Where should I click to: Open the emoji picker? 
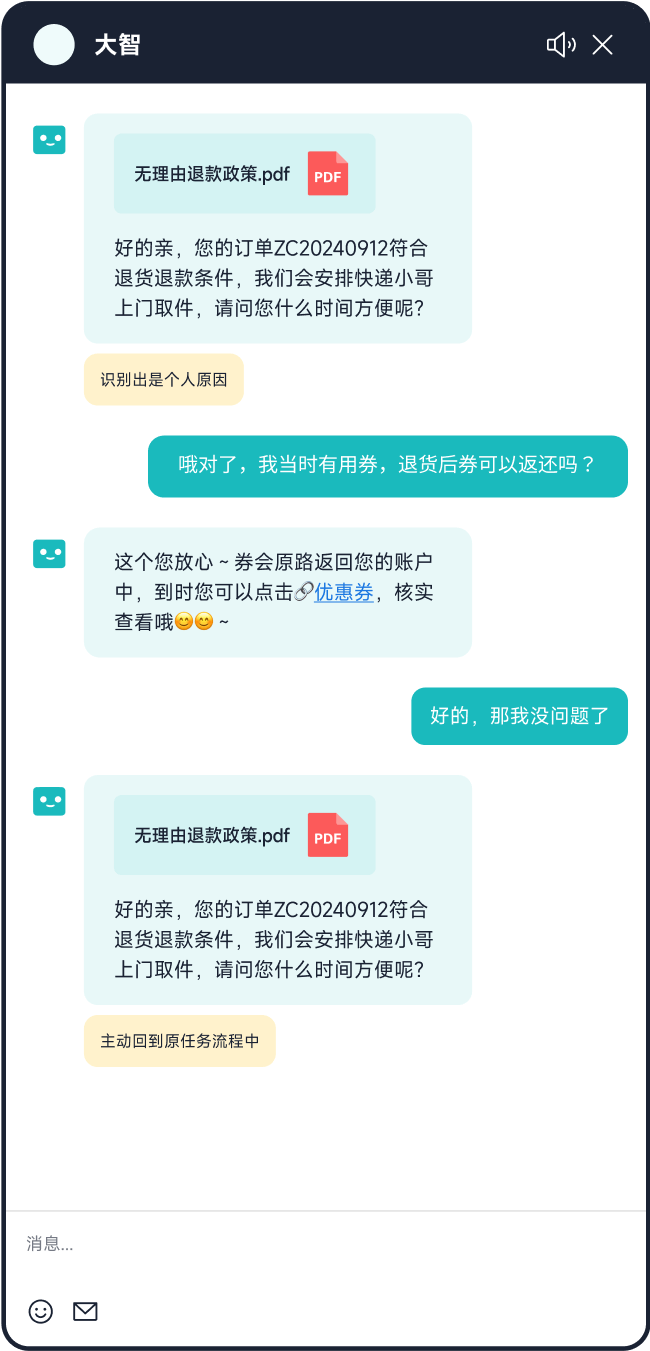tap(40, 1311)
